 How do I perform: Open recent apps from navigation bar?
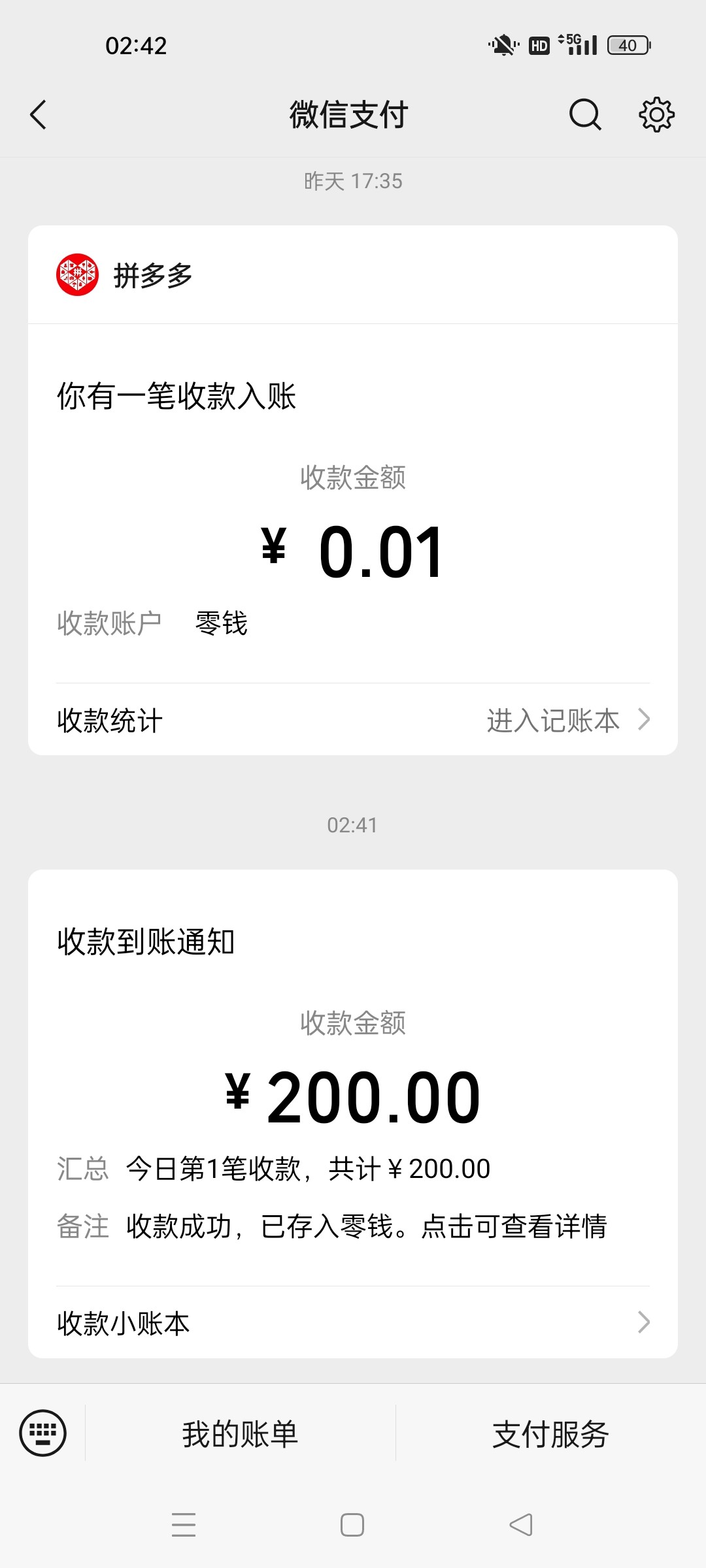coord(184,1526)
